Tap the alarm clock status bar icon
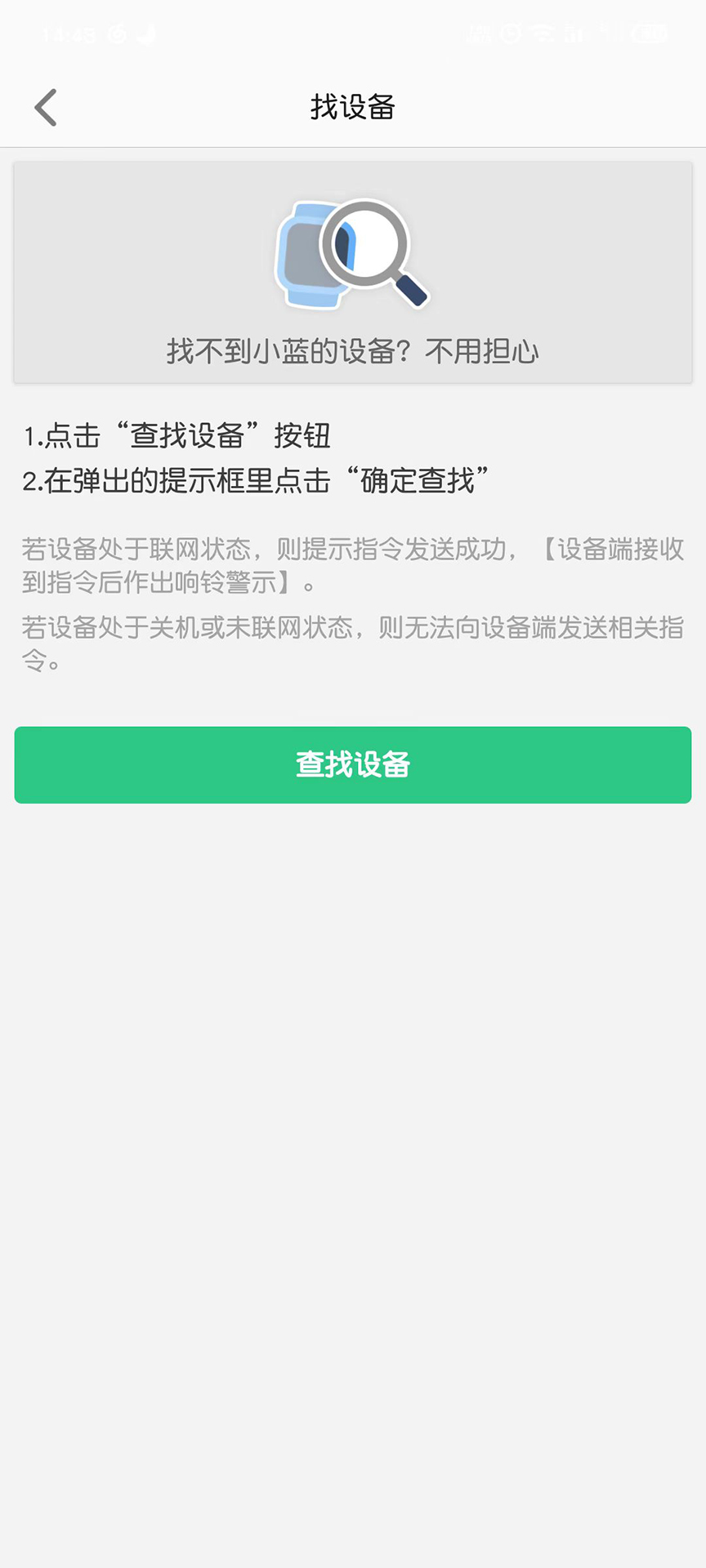The height and width of the screenshot is (1568, 706). pyautogui.click(x=510, y=34)
